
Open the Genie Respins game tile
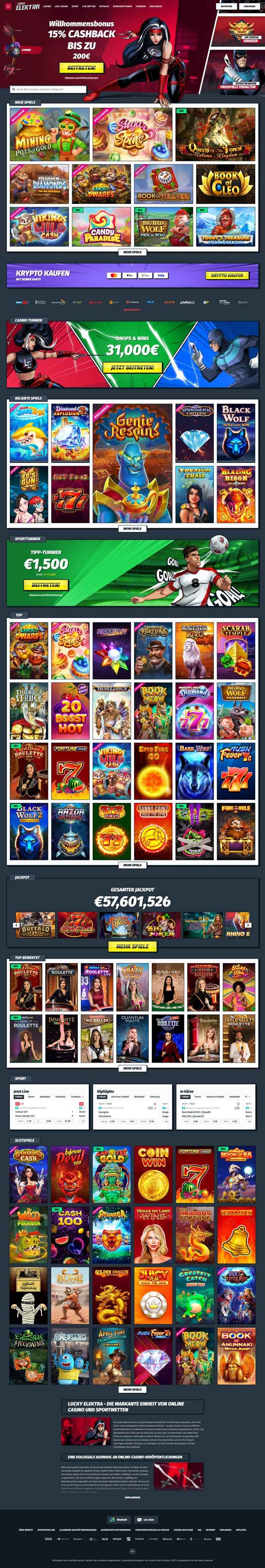[132, 463]
